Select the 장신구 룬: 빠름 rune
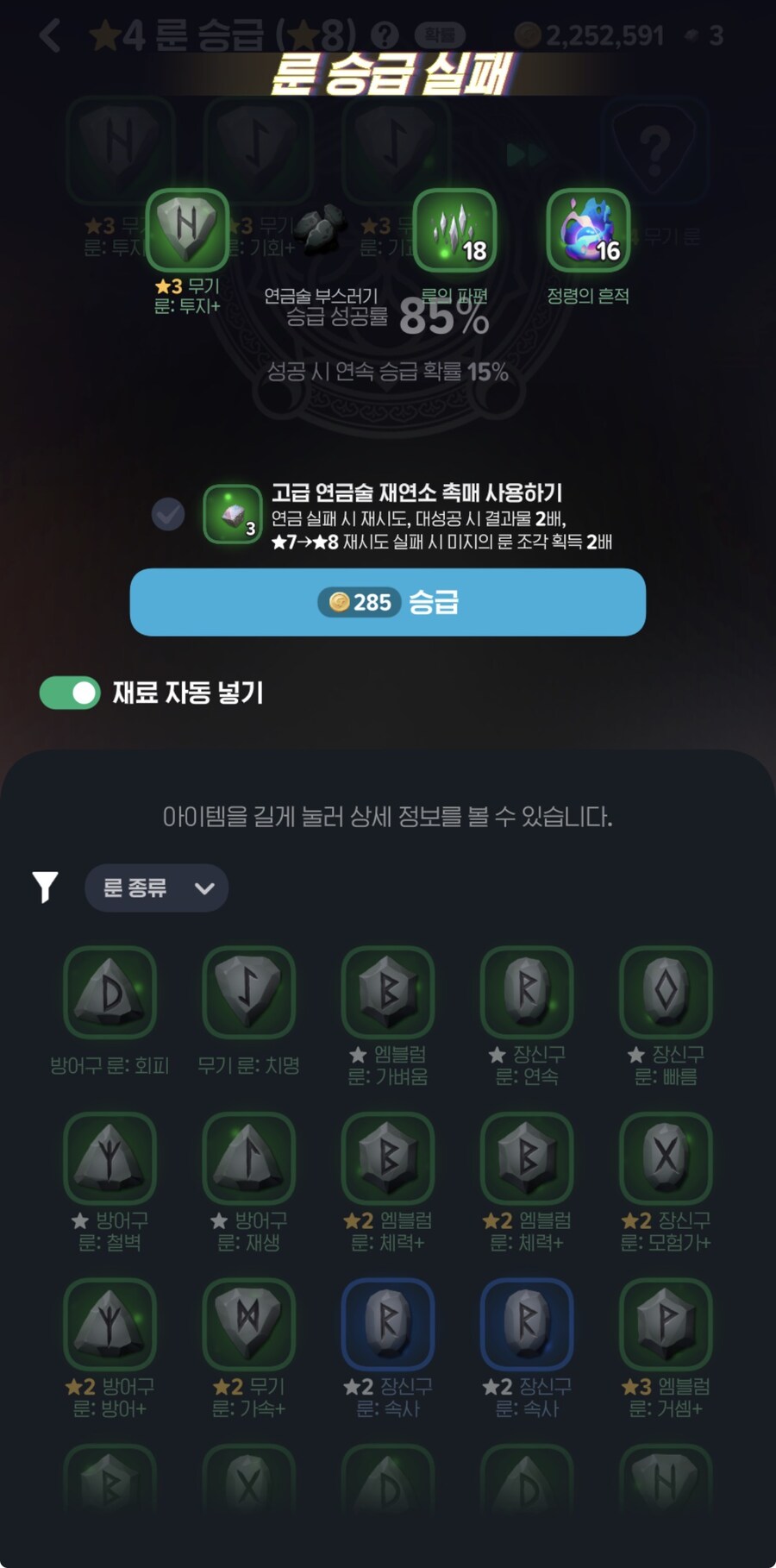The width and height of the screenshot is (776, 1568). [666, 992]
